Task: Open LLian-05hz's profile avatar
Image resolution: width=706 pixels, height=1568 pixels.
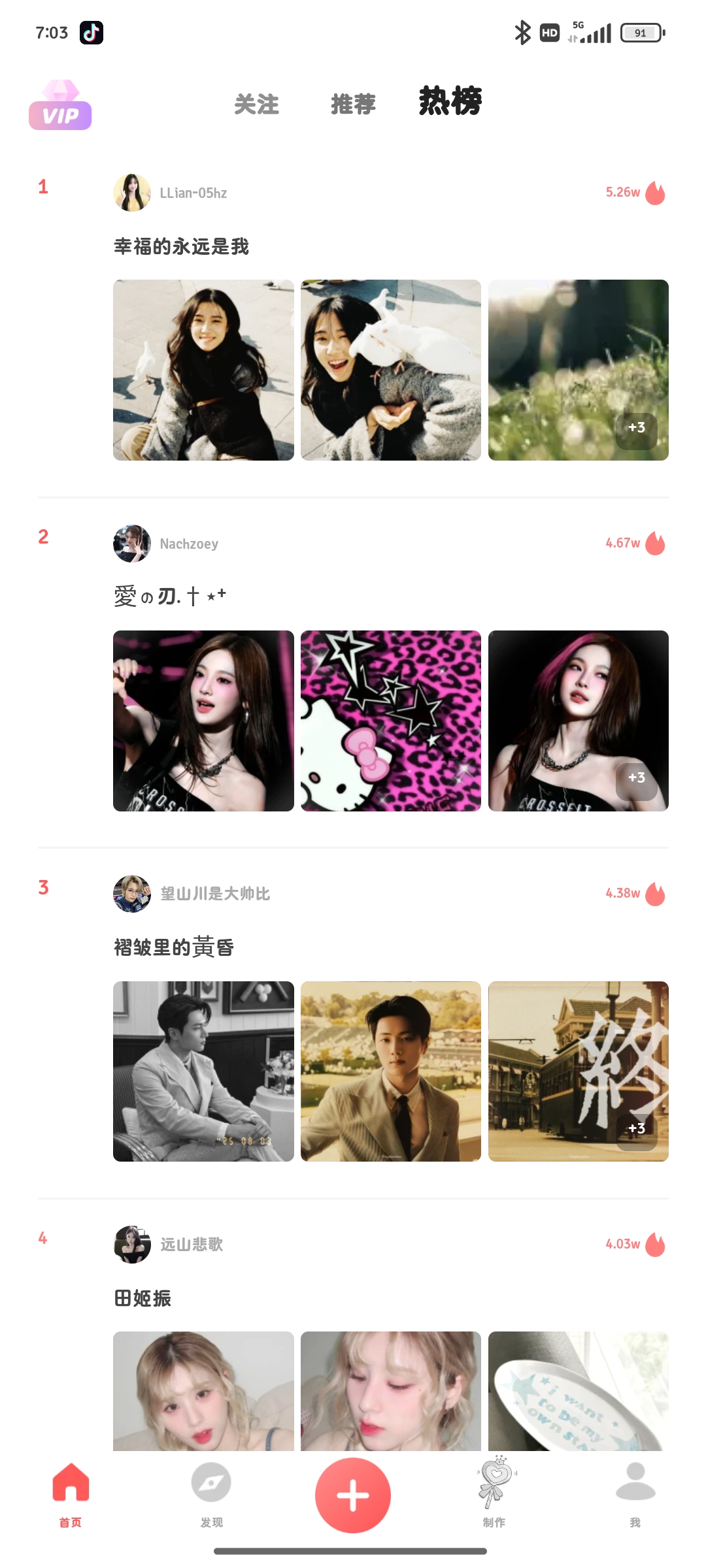Action: point(132,193)
